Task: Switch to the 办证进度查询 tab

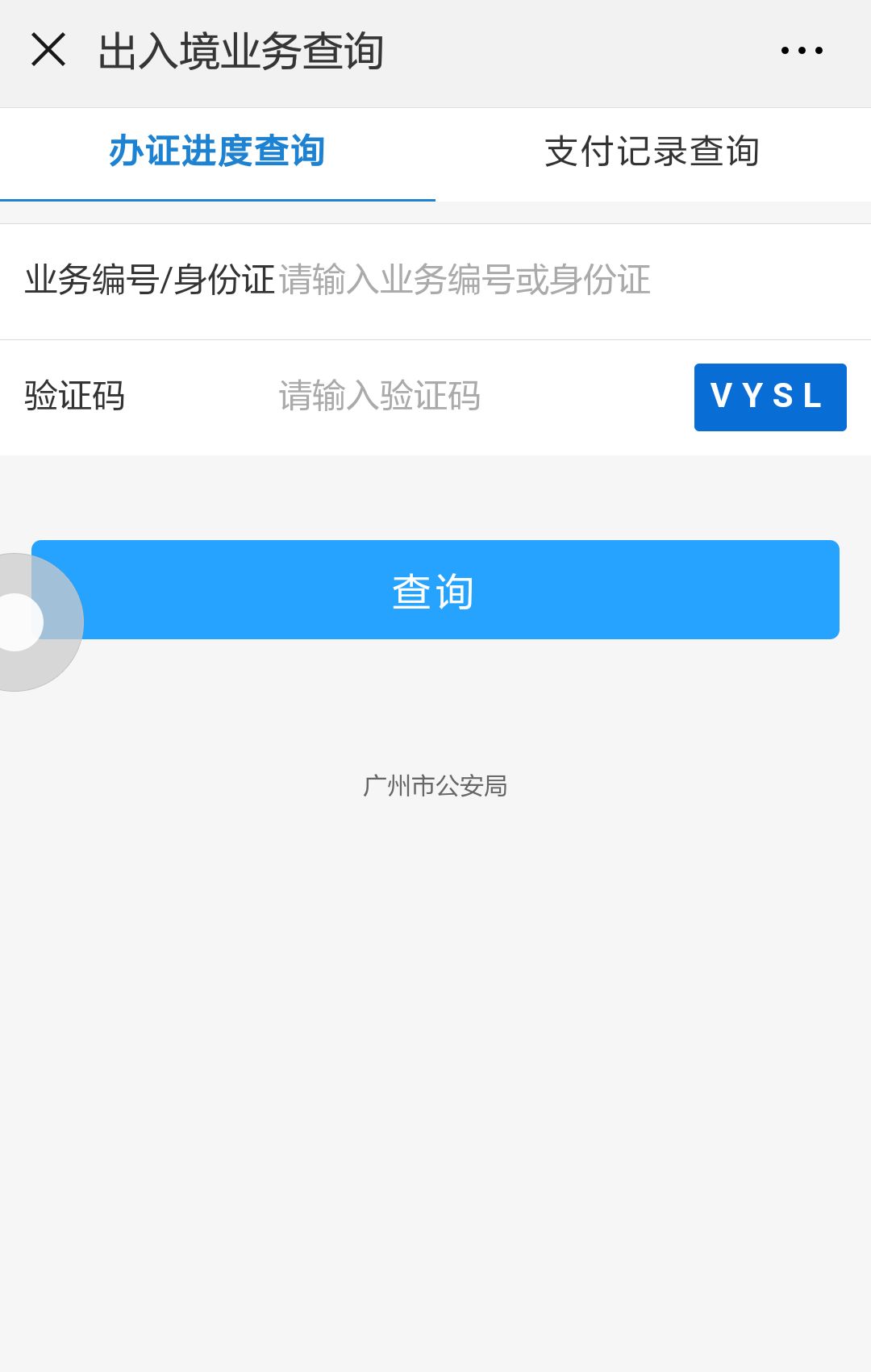Action: (217, 152)
